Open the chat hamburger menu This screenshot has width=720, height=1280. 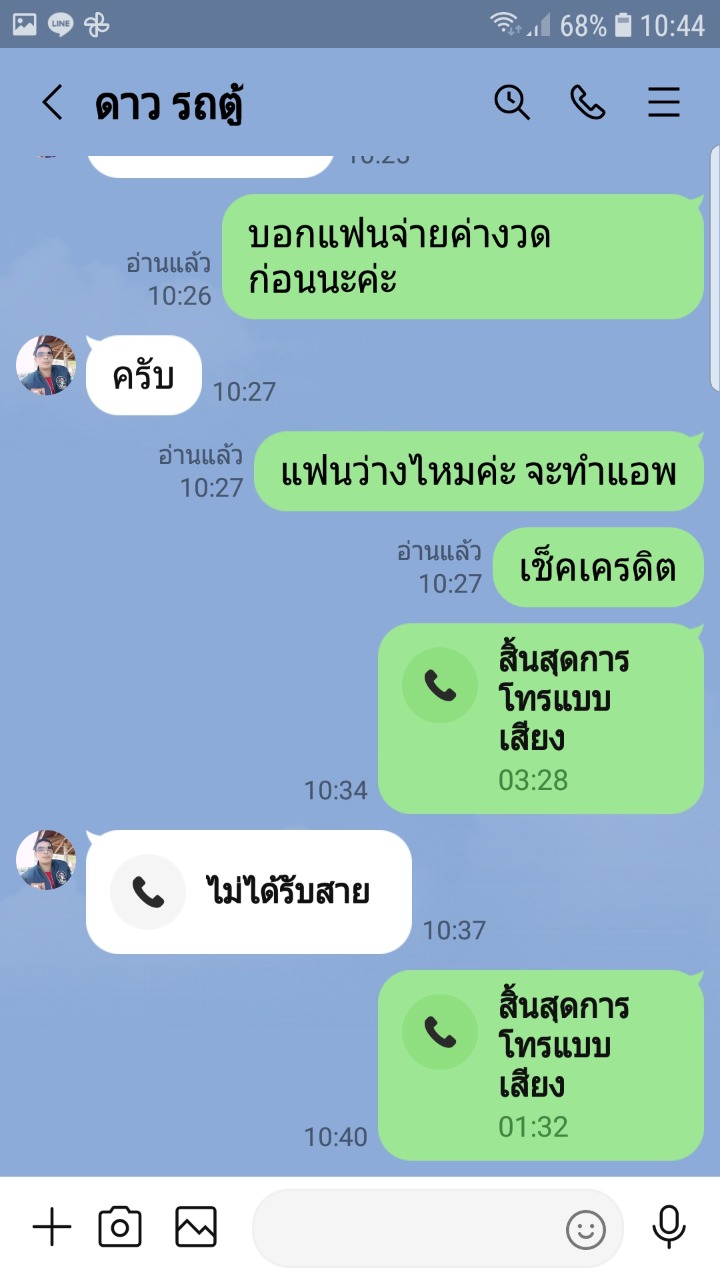664,102
